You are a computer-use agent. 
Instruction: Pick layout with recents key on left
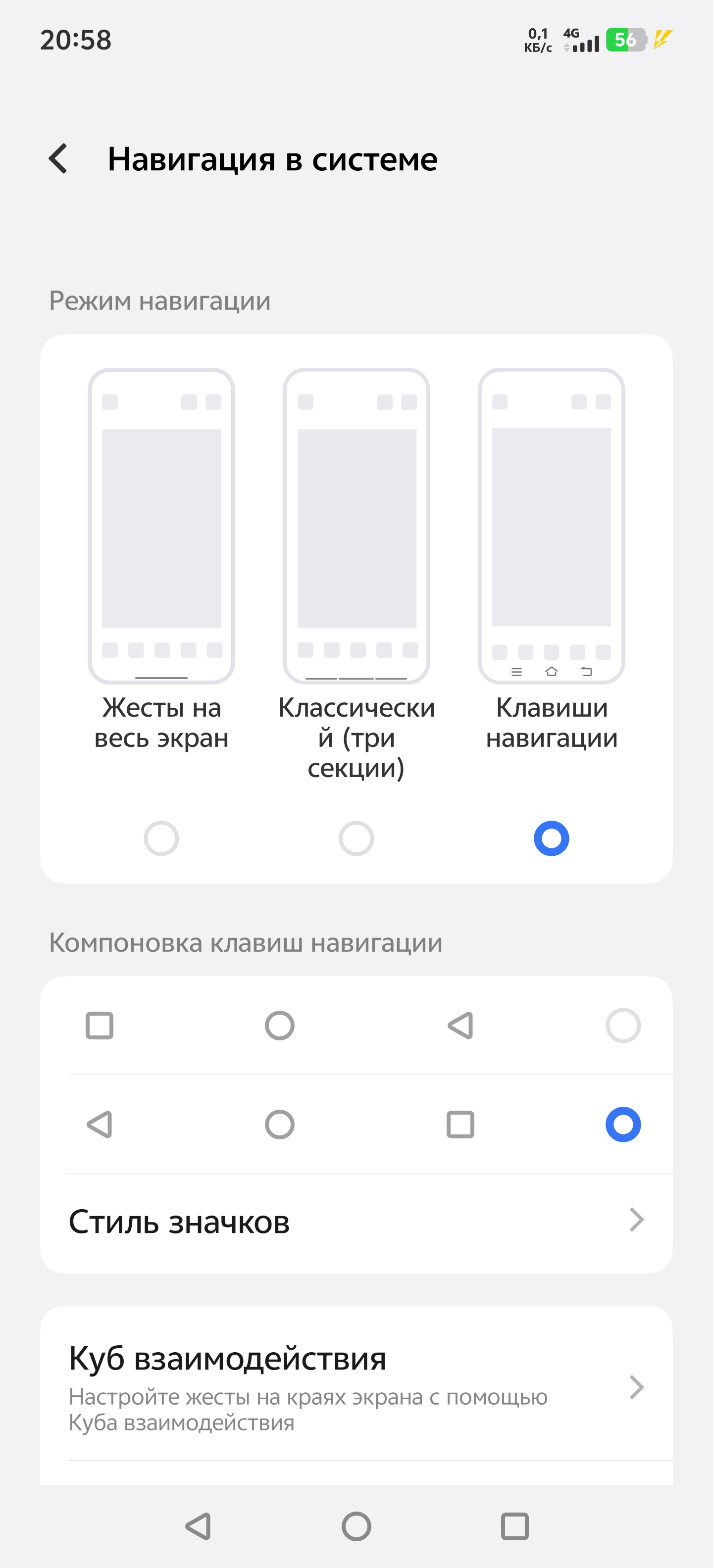[623, 1026]
